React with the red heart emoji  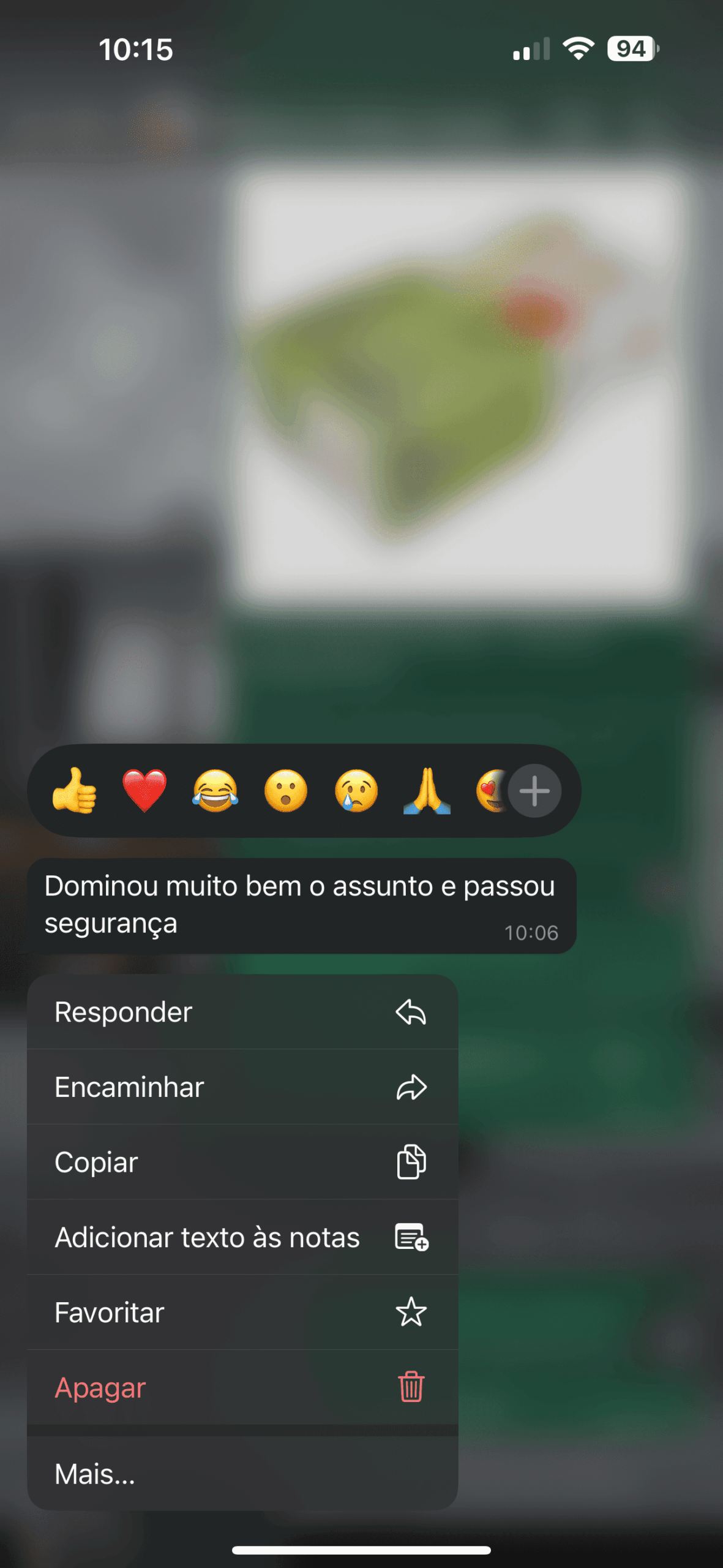click(144, 790)
